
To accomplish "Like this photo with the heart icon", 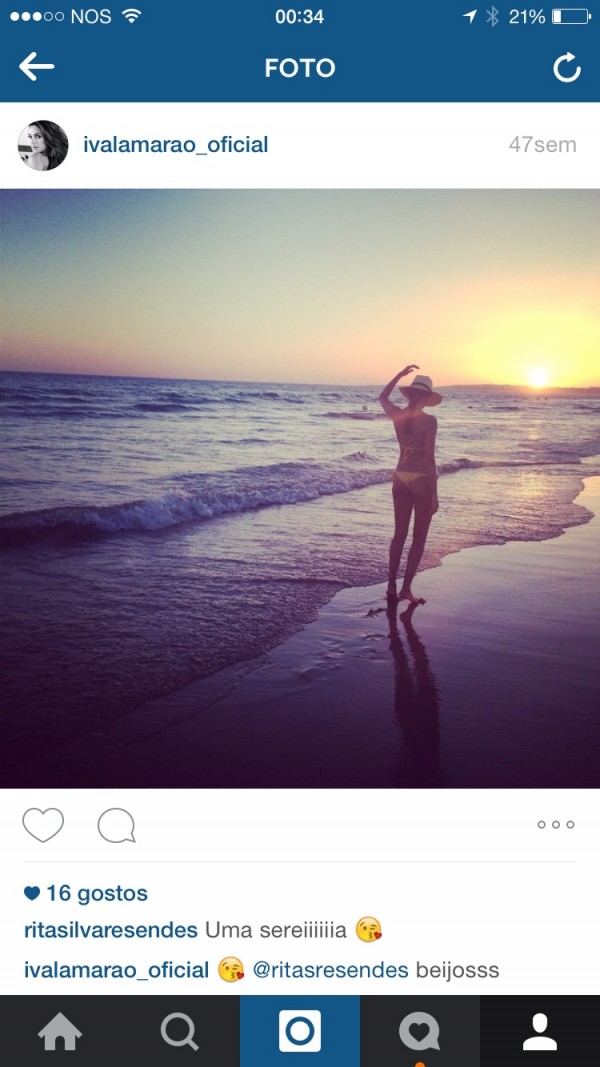I will coord(43,825).
